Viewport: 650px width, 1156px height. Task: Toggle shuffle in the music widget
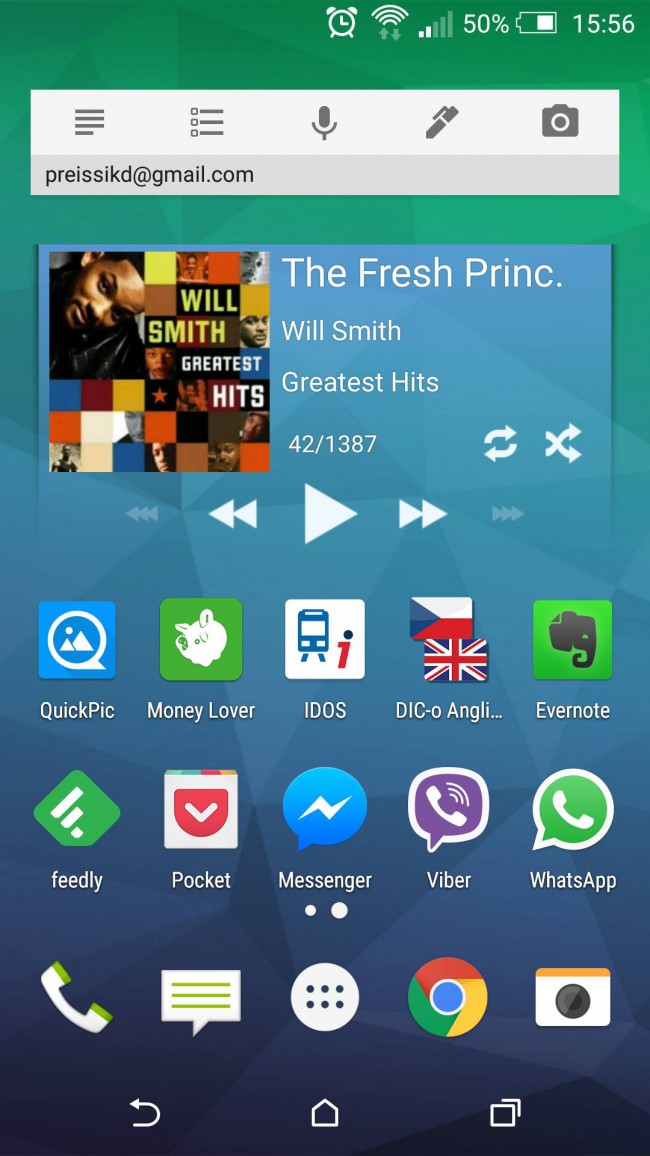pos(563,443)
